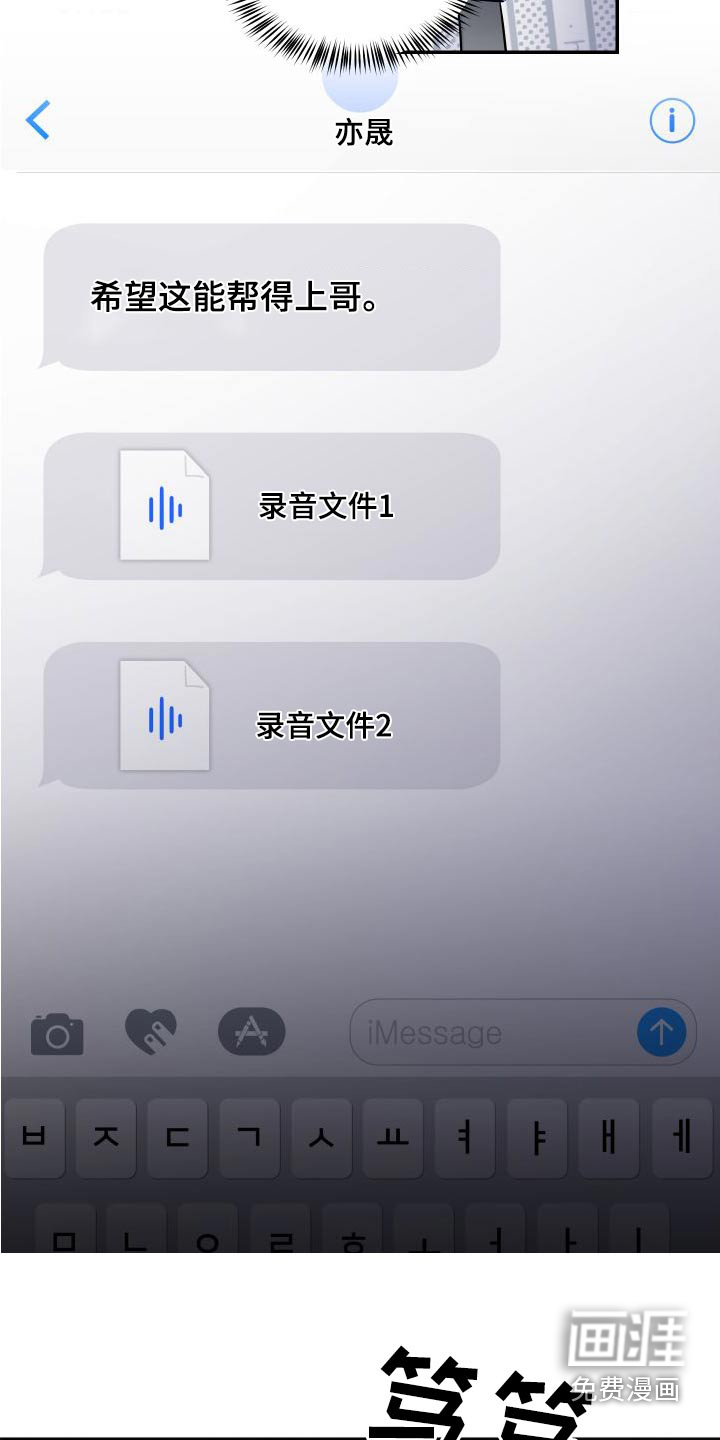The width and height of the screenshot is (720, 1440).
Task: Select the Digital Touch heart icon
Action: pos(152,1033)
